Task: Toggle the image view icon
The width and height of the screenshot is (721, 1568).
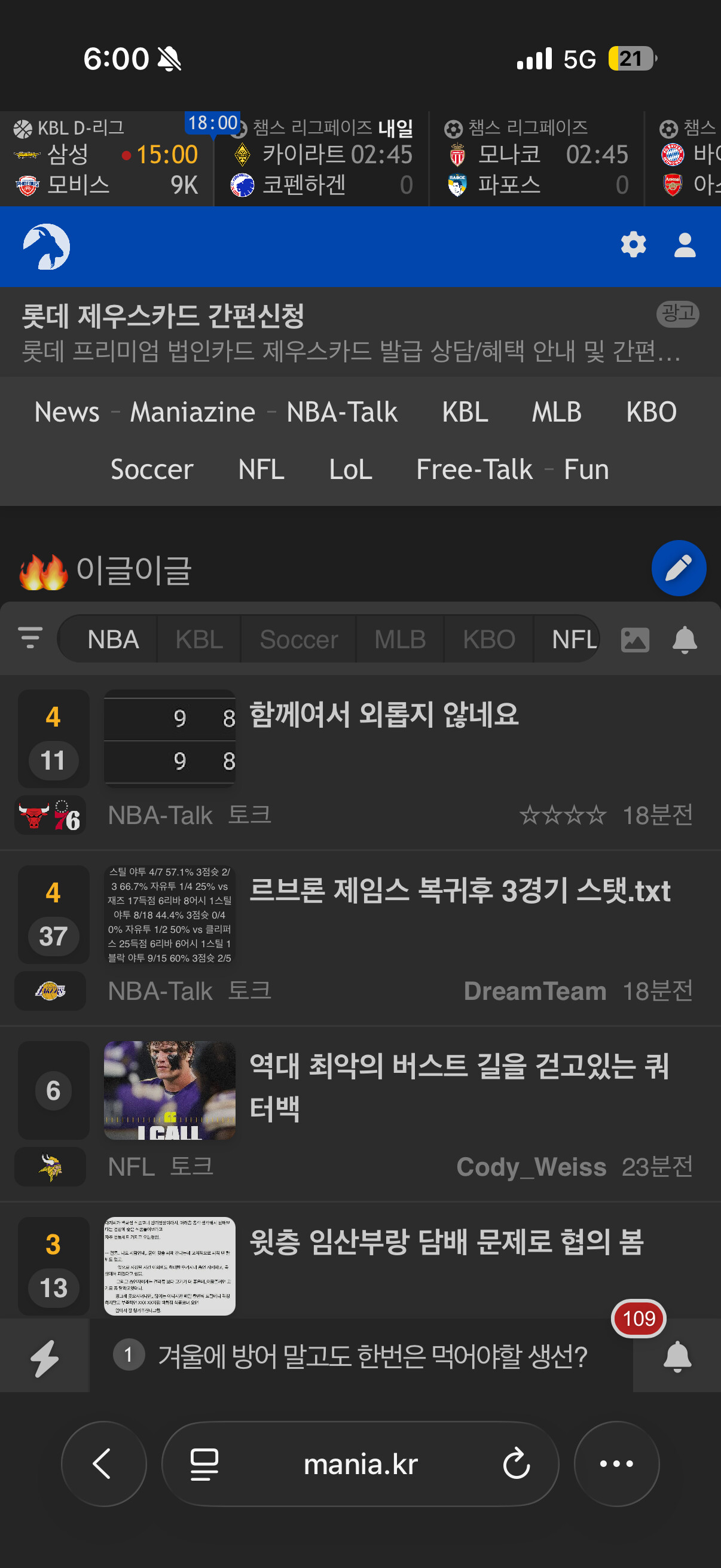Action: click(634, 640)
